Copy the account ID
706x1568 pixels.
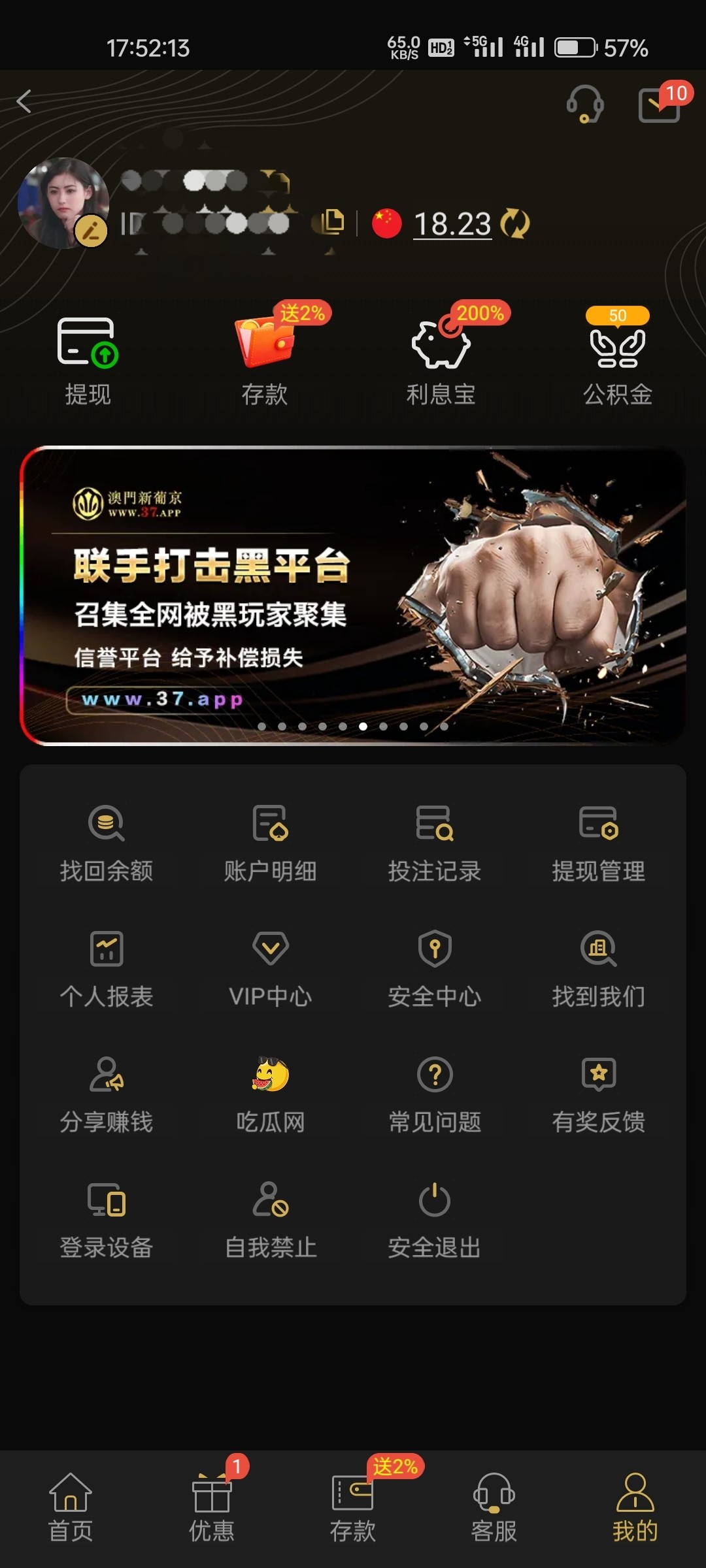332,222
